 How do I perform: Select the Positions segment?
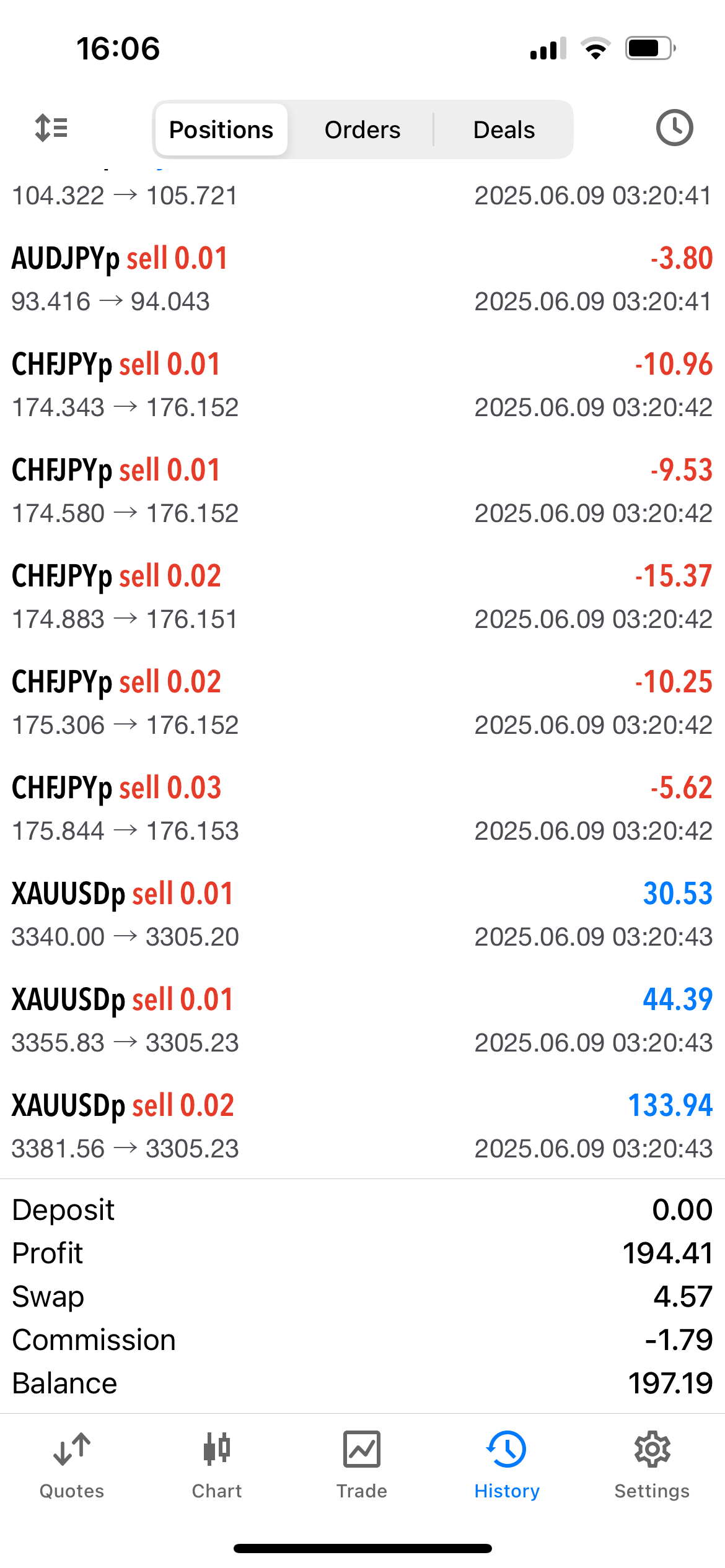point(221,130)
